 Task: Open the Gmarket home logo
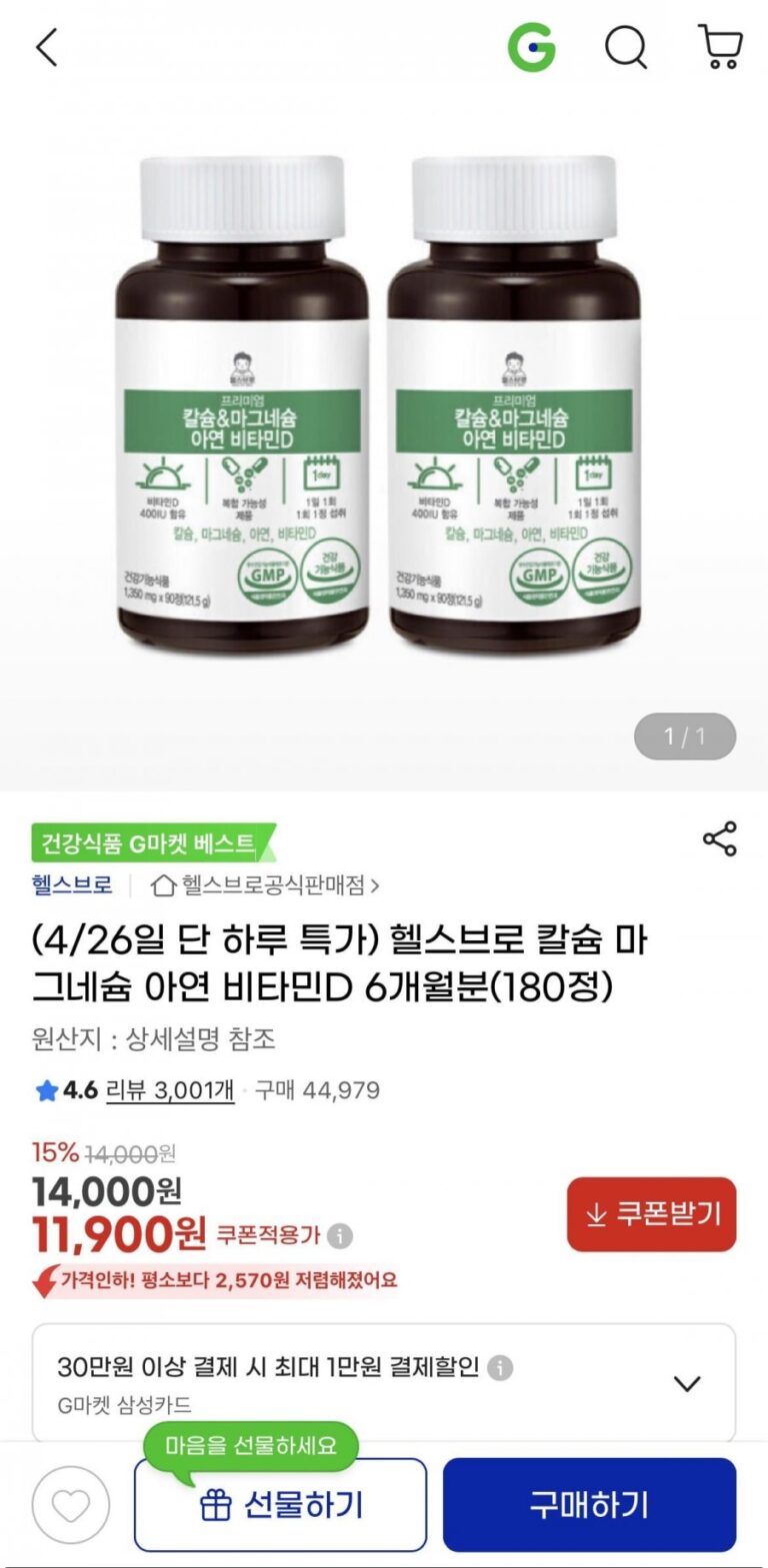pos(531,47)
